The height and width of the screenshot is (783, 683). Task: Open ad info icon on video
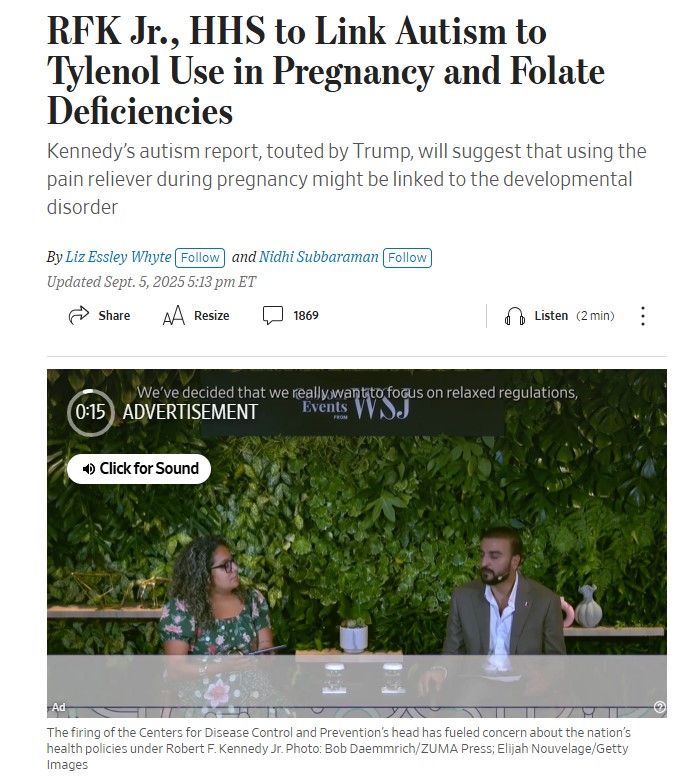click(659, 706)
